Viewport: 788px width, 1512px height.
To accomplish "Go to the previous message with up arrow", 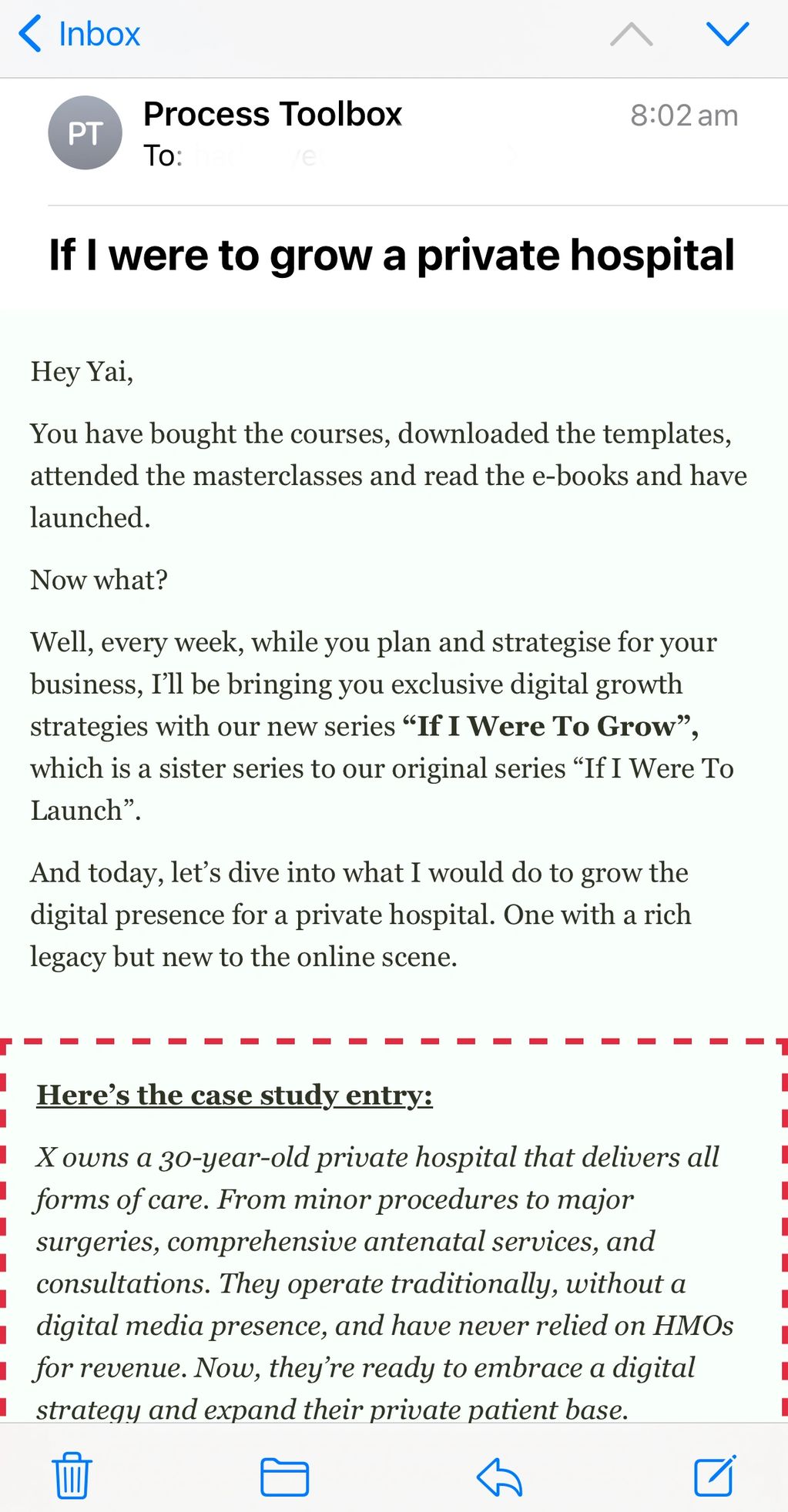I will point(631,35).
